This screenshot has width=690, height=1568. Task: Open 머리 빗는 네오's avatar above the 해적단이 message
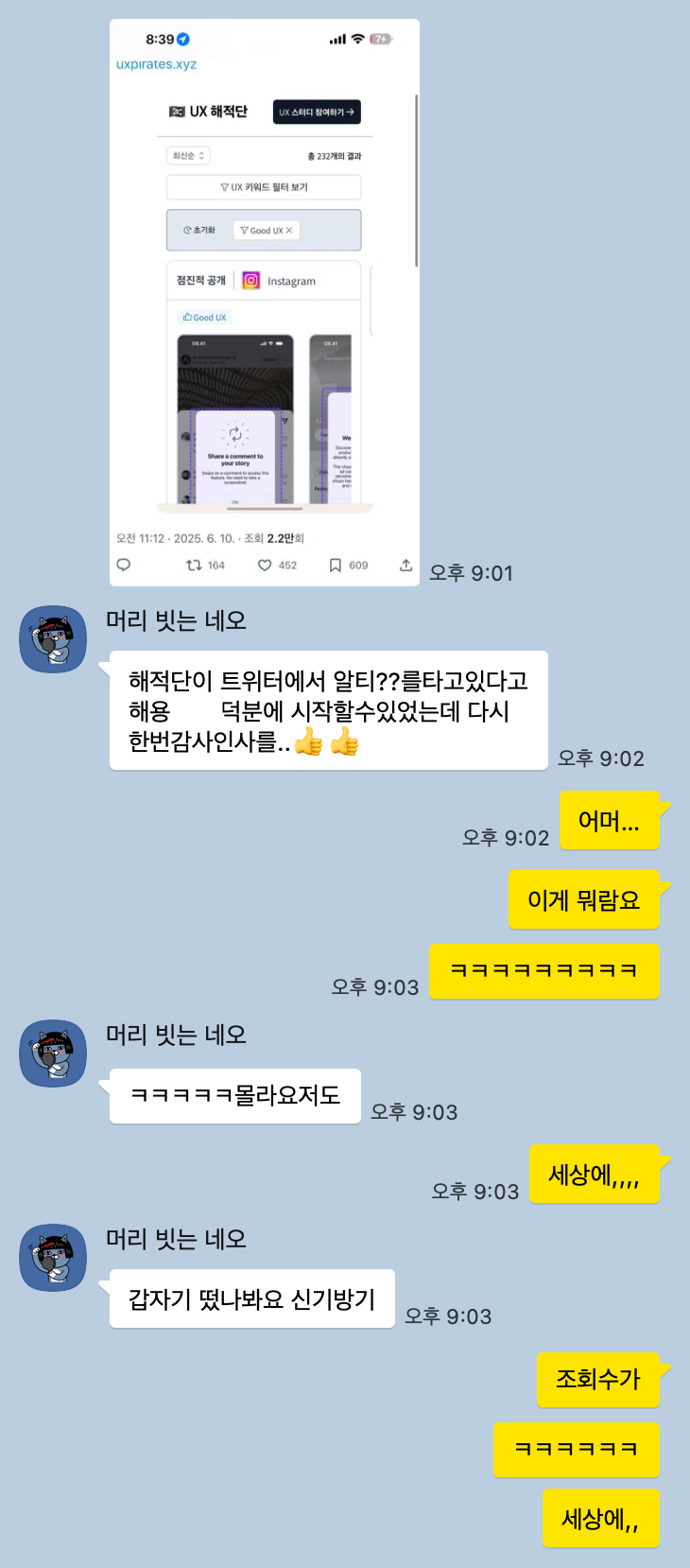click(53, 639)
